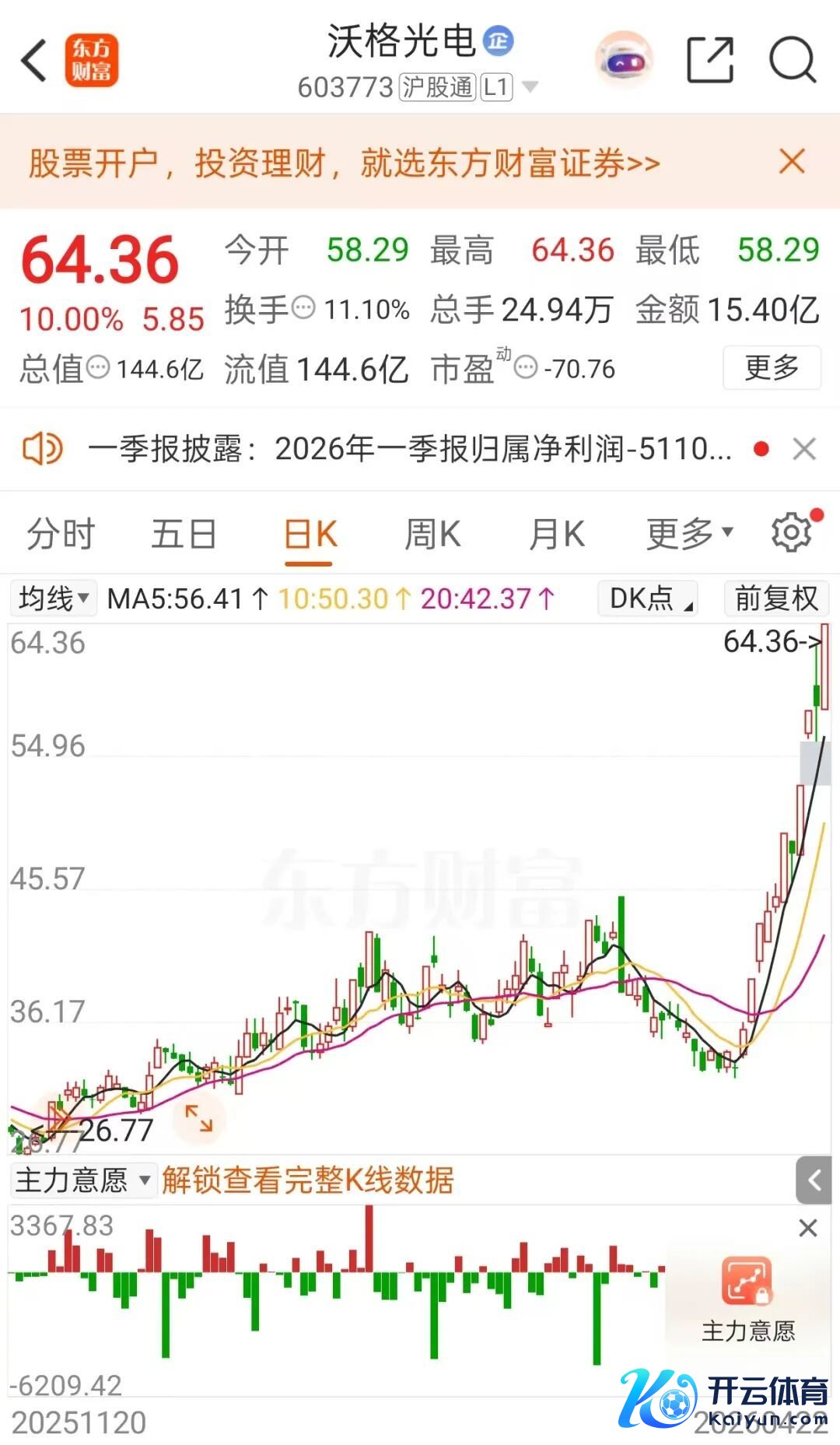Change the 均线 indicator dropdown
Screen dimensions: 840x1445
click(x=53, y=598)
